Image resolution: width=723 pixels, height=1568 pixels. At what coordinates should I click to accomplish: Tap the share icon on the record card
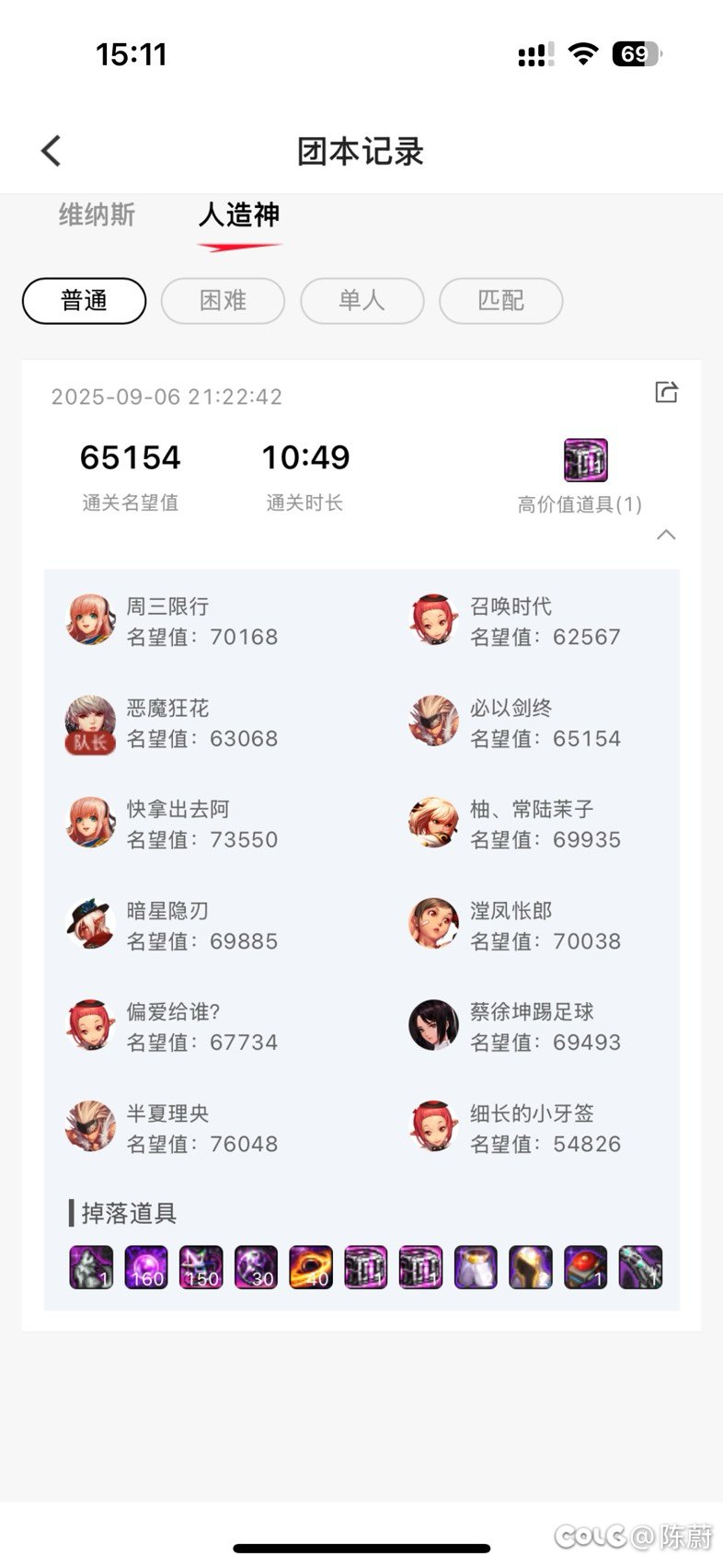[x=666, y=392]
